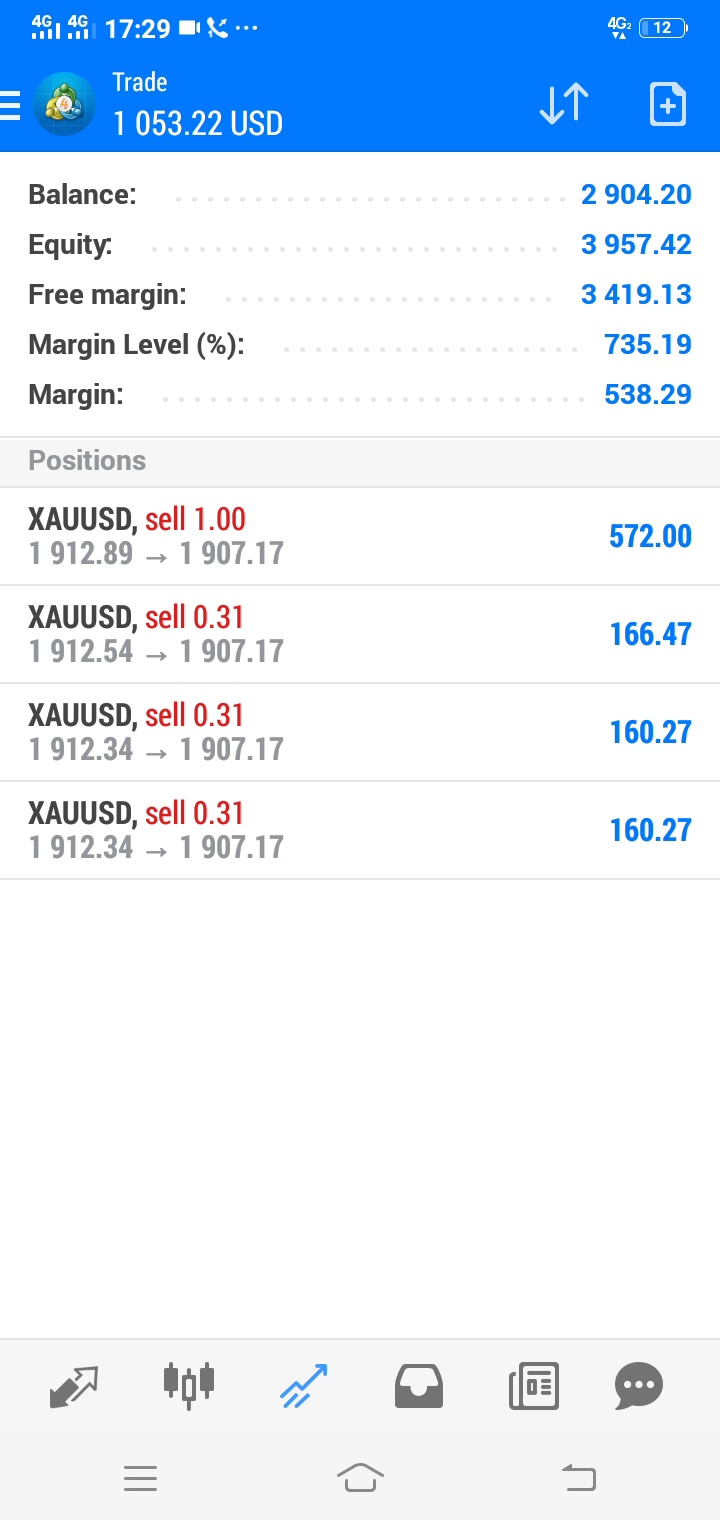
Task: Open the Chat messages tab
Action: pos(639,1386)
